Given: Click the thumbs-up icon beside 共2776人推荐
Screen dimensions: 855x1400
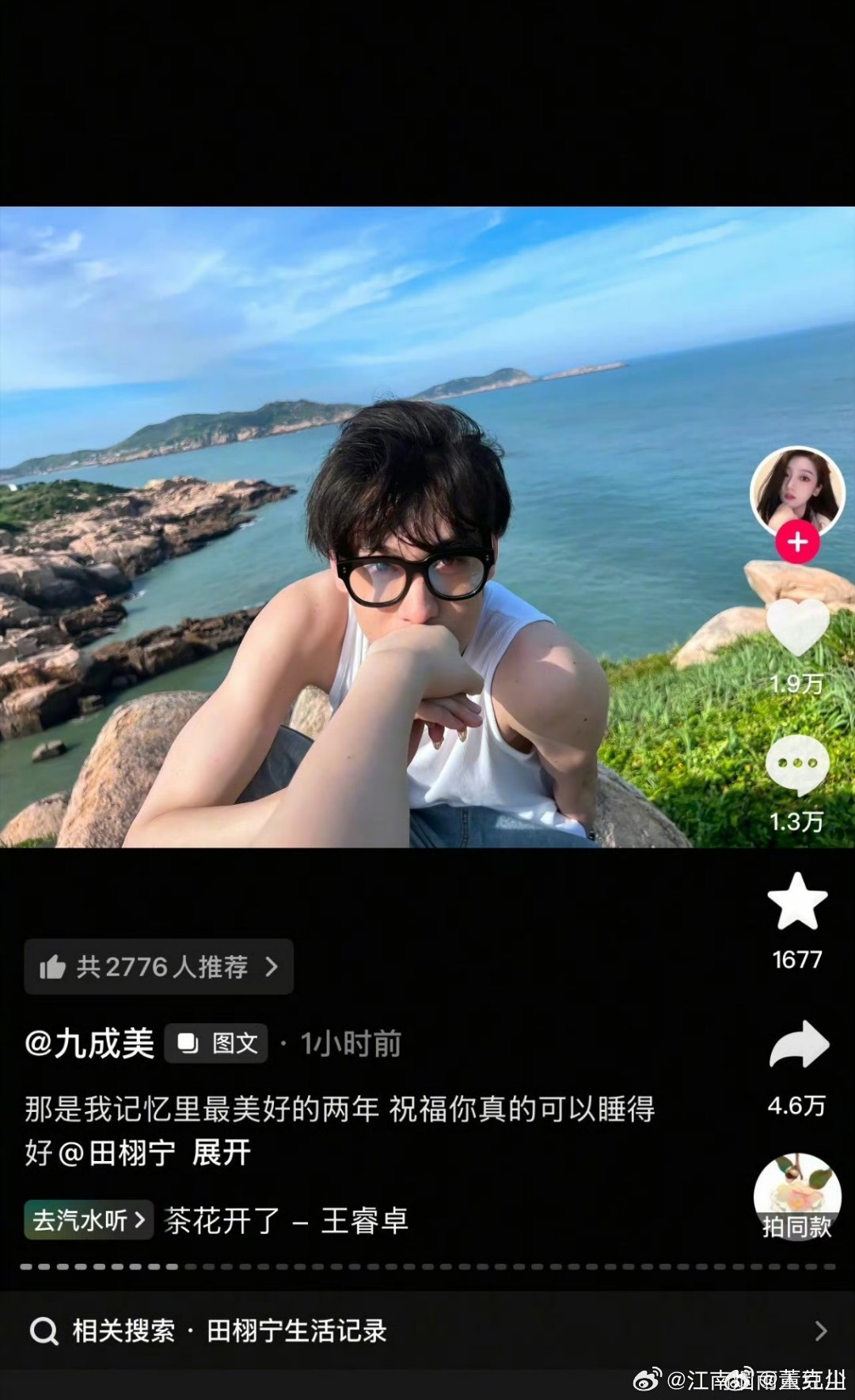Looking at the screenshot, I should coord(54,967).
